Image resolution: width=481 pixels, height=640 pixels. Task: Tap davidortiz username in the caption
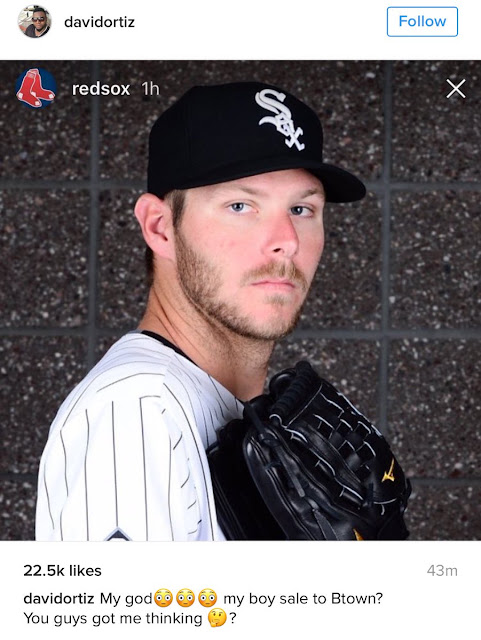(59, 598)
